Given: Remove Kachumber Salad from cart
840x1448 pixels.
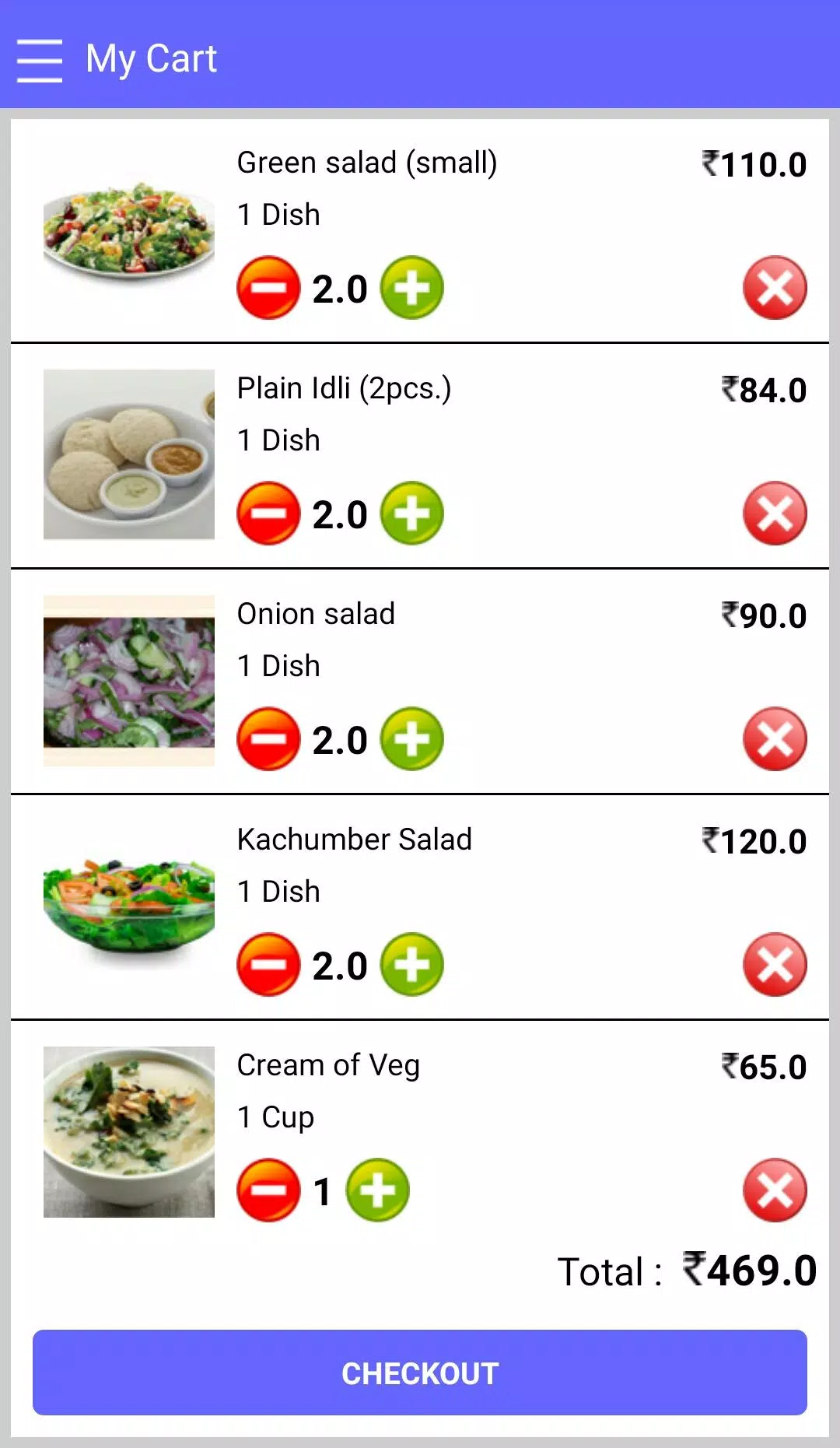Looking at the screenshot, I should (x=775, y=965).
